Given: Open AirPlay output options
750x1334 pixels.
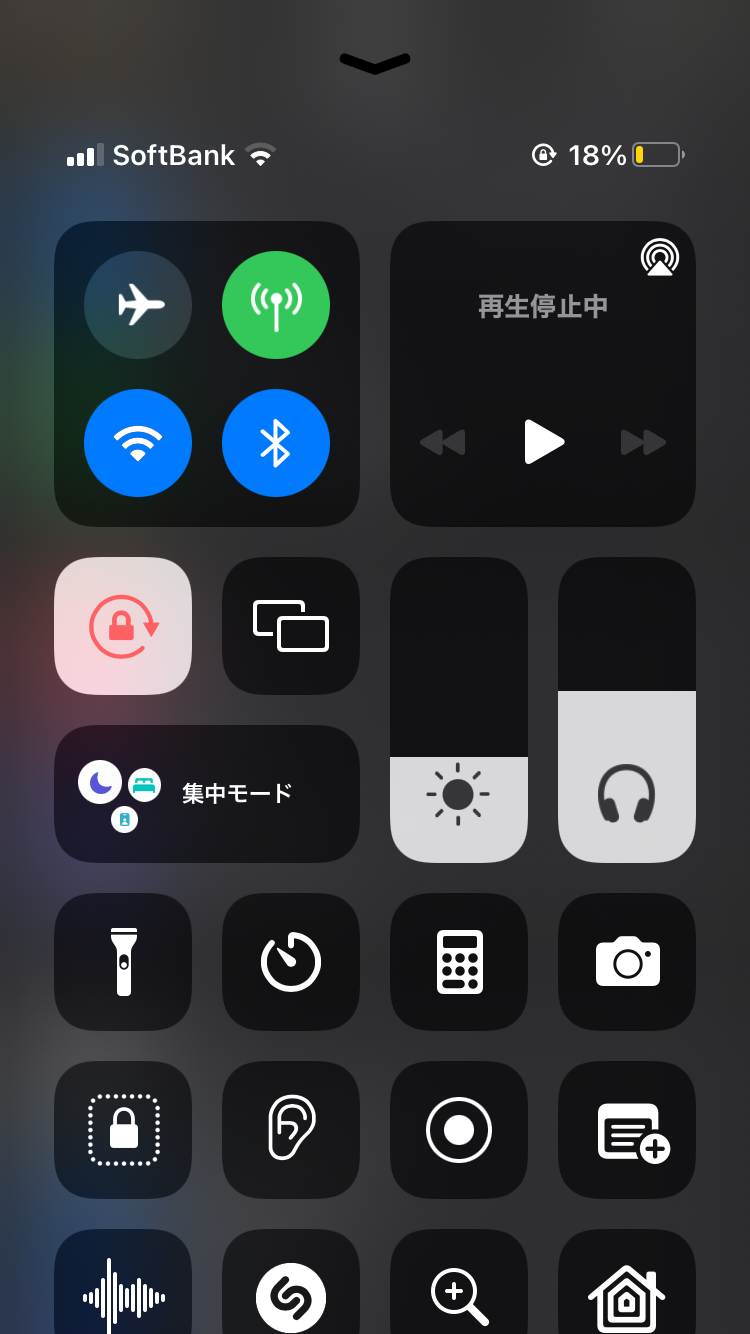Looking at the screenshot, I should tap(659, 258).
